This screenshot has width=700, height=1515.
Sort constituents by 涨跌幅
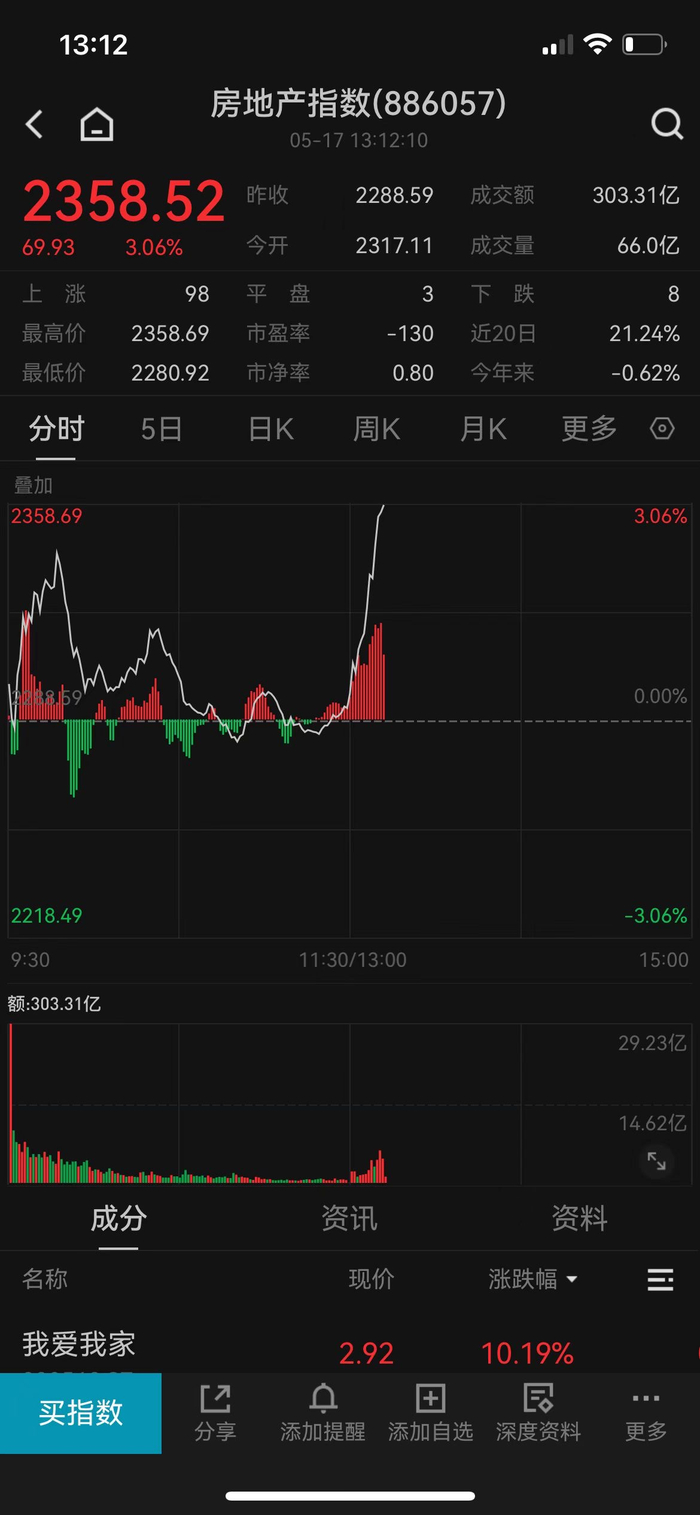click(532, 1279)
